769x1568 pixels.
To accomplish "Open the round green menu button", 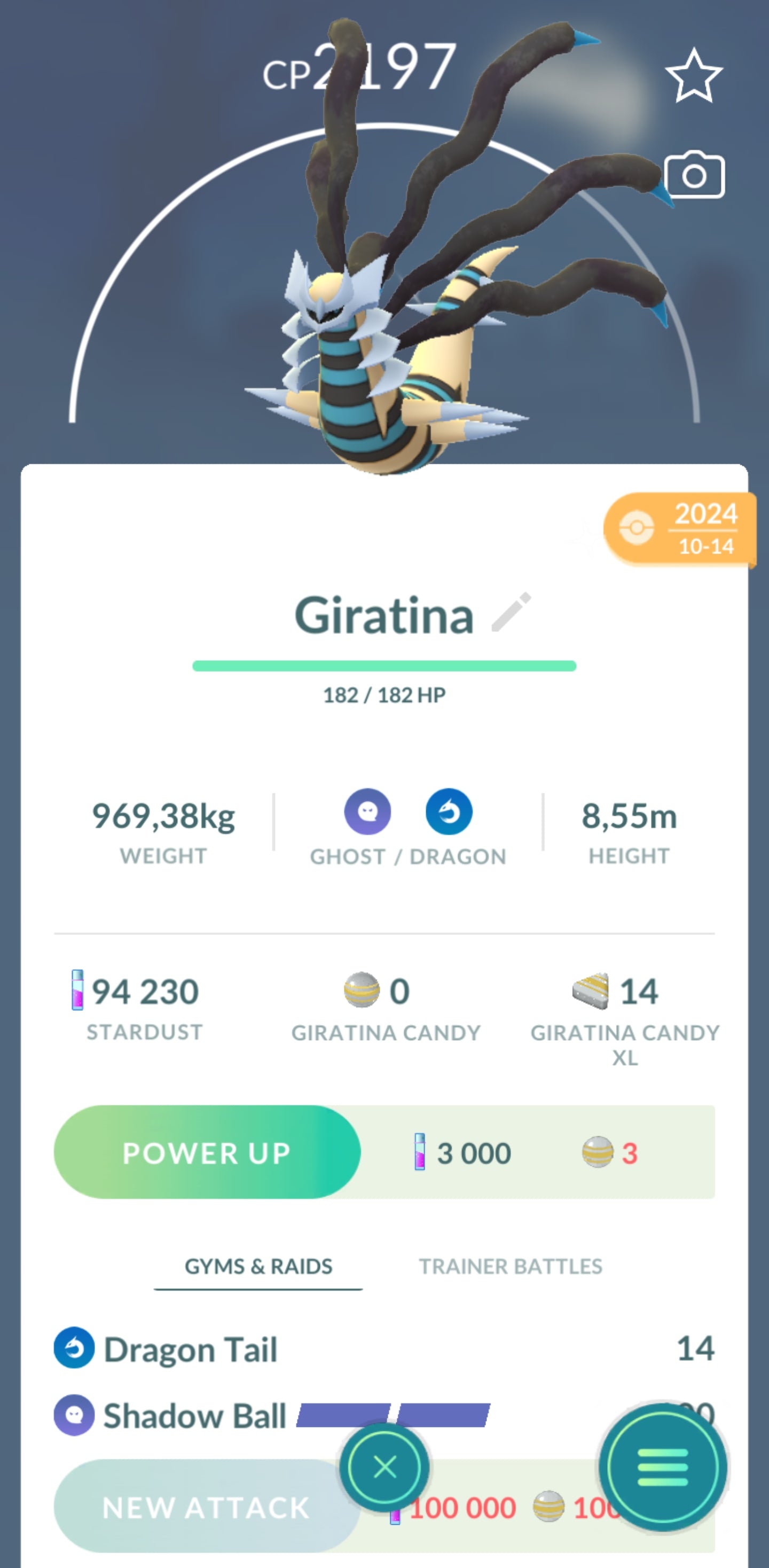I will tap(663, 1467).
